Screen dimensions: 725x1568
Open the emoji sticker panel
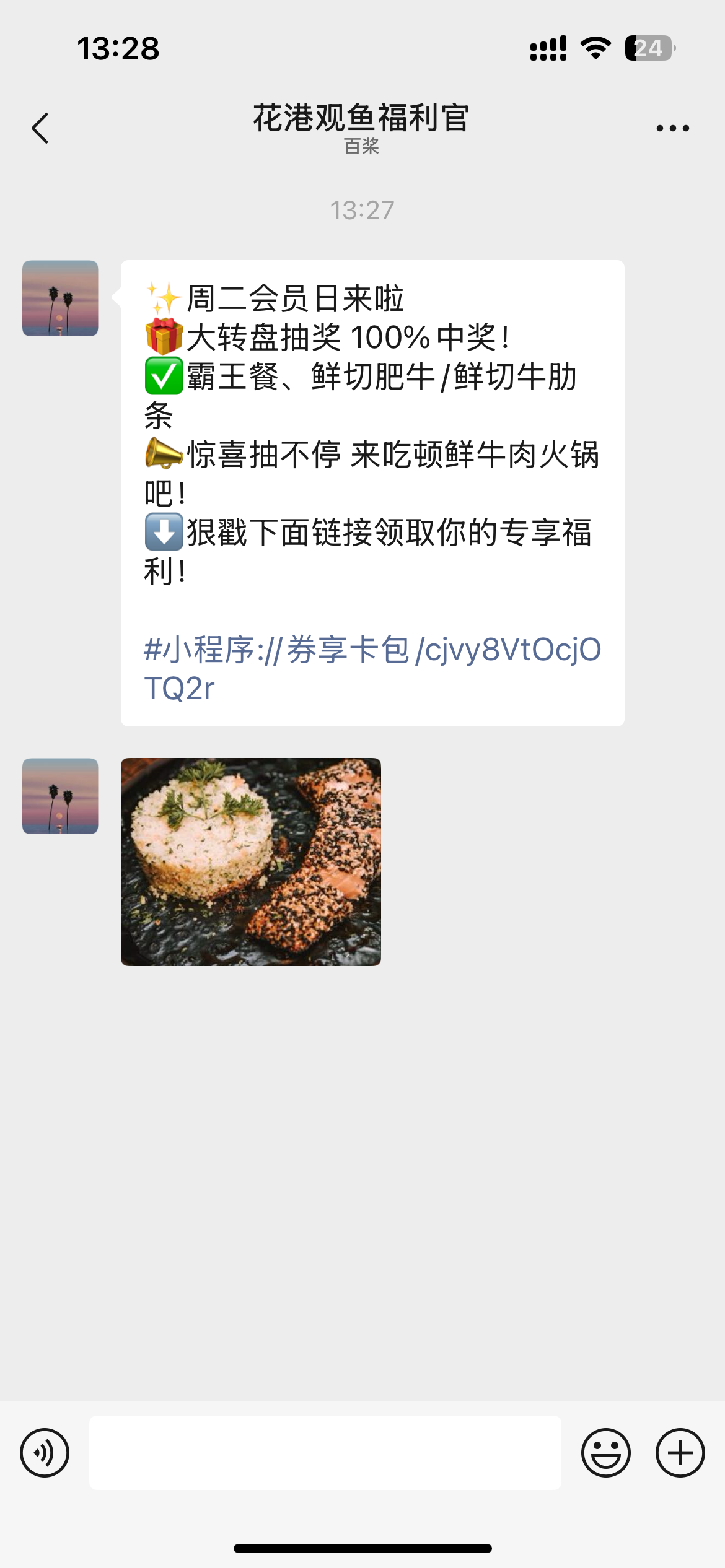pos(605,1453)
